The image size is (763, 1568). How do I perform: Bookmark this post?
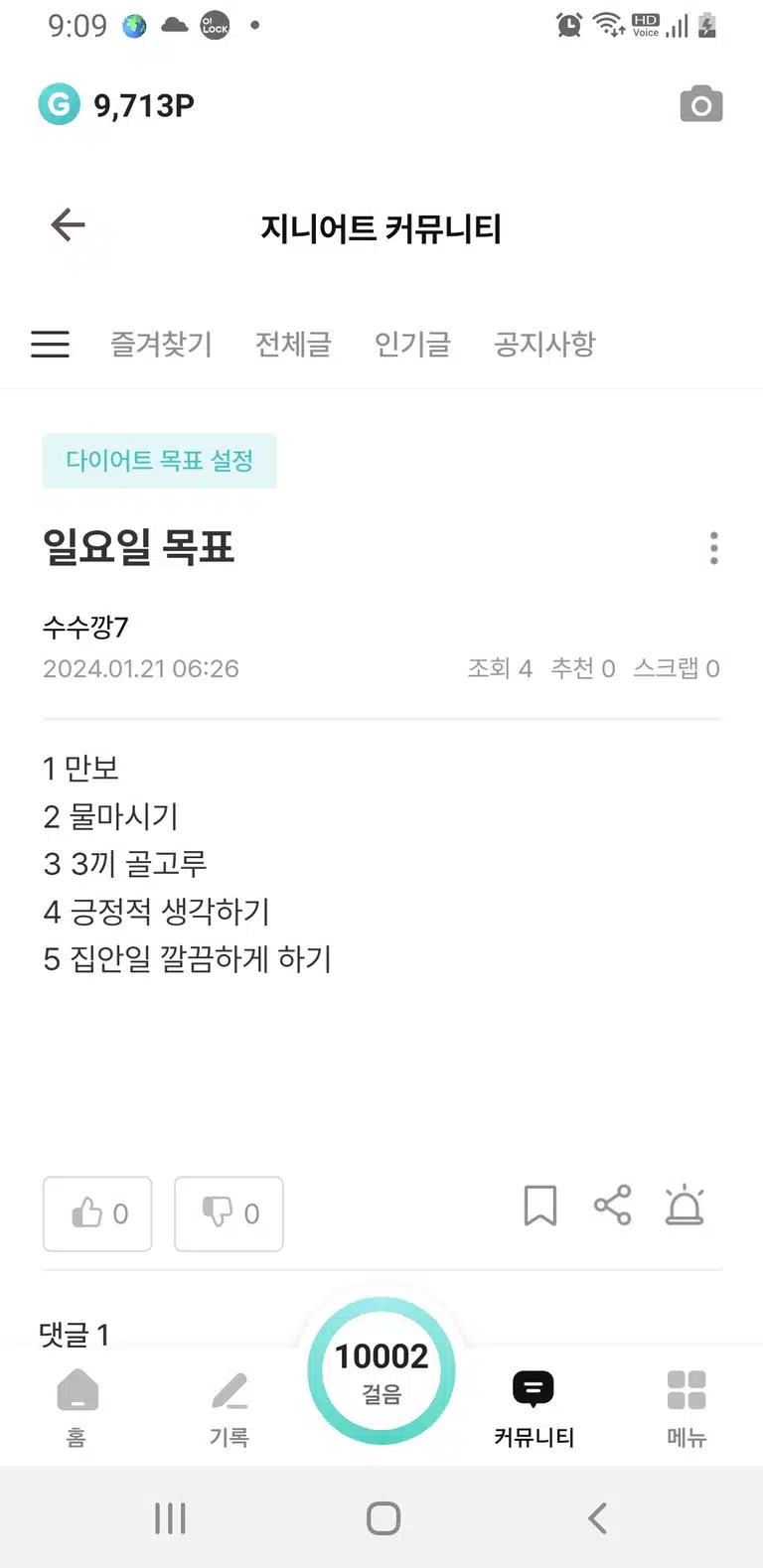540,1206
